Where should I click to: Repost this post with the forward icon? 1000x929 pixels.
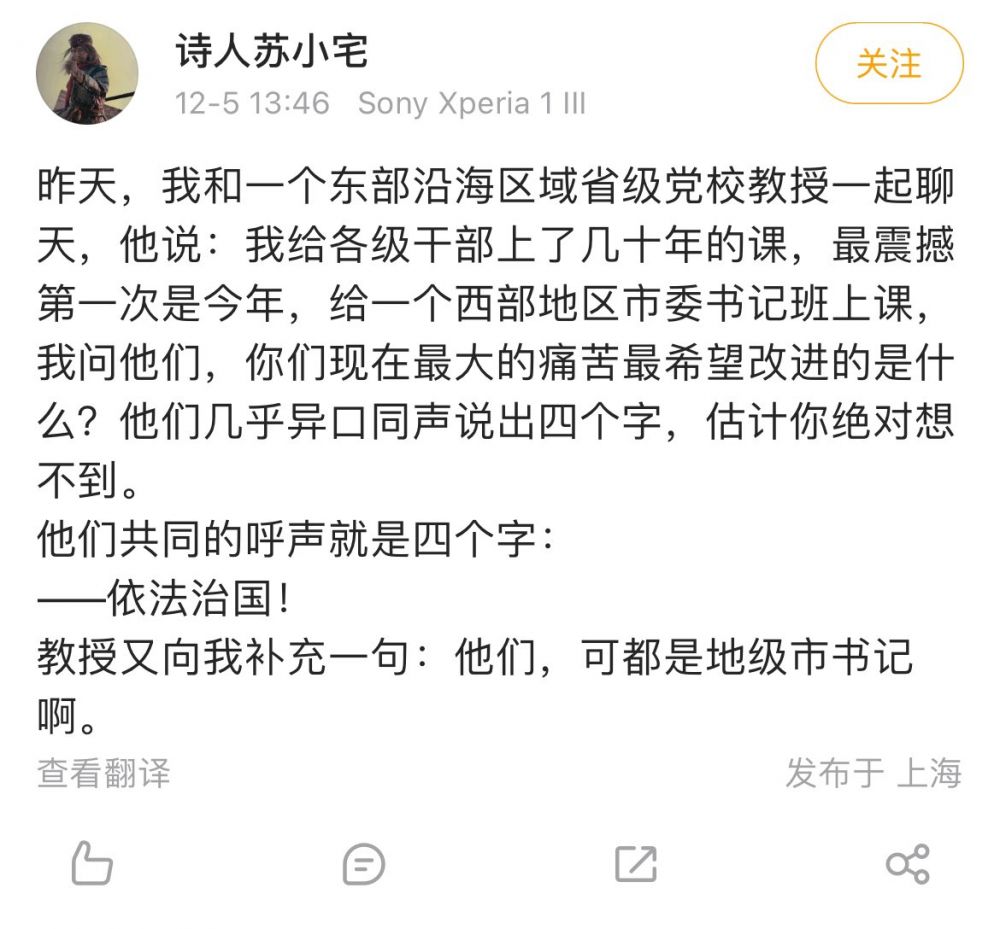pyautogui.click(x=636, y=864)
